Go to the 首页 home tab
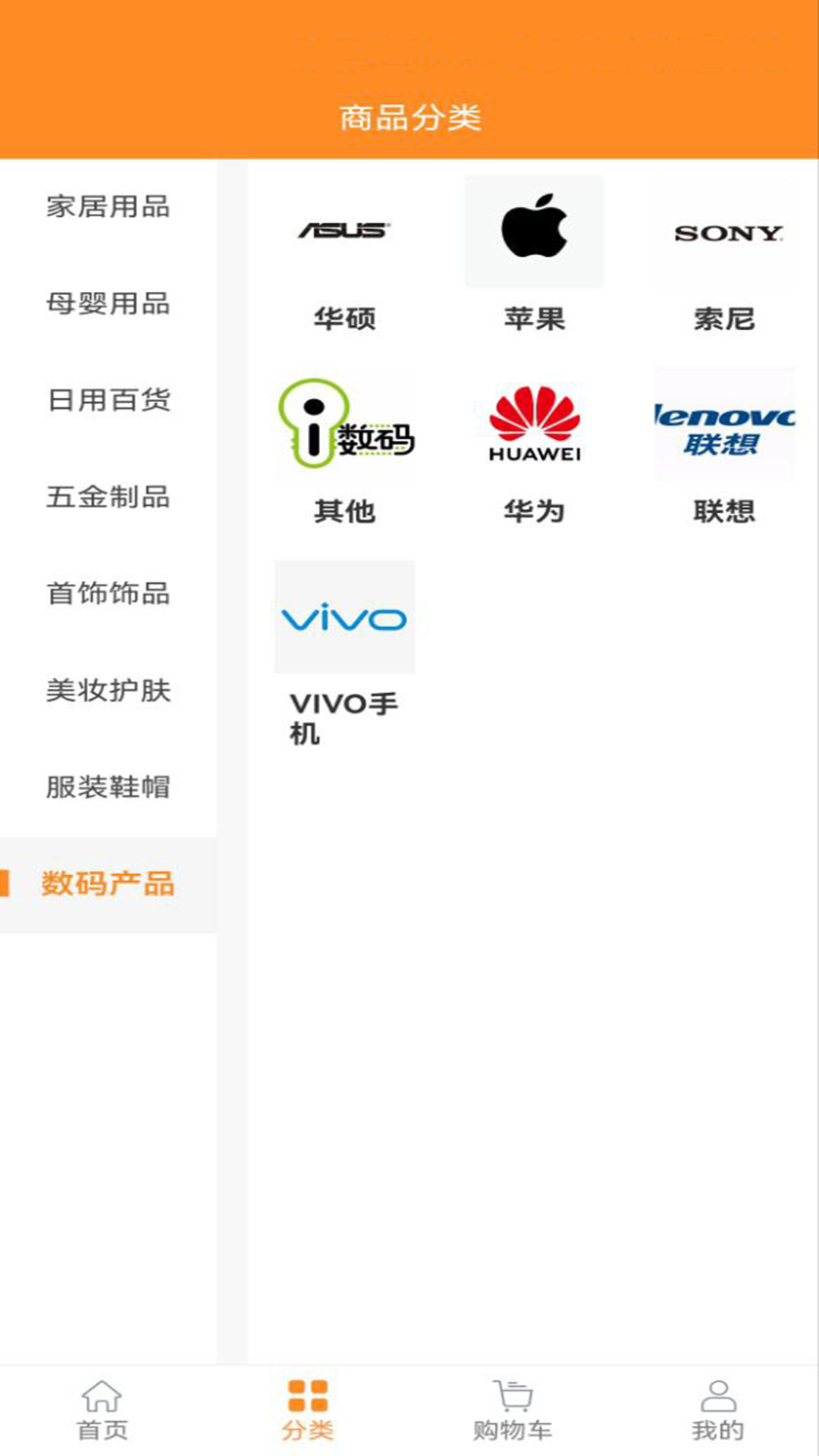819x1456 pixels. (x=102, y=1410)
